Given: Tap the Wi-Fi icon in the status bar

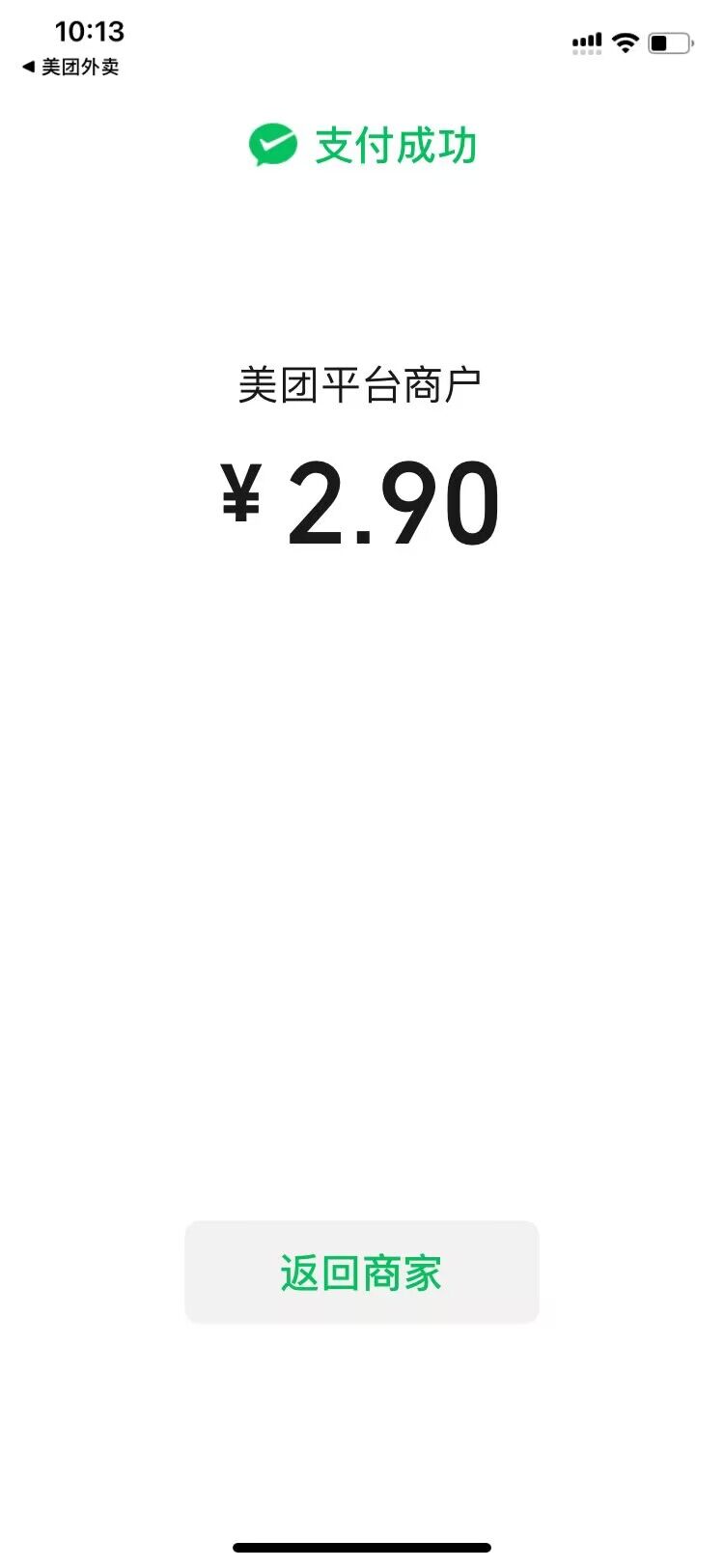Looking at the screenshot, I should 624,42.
